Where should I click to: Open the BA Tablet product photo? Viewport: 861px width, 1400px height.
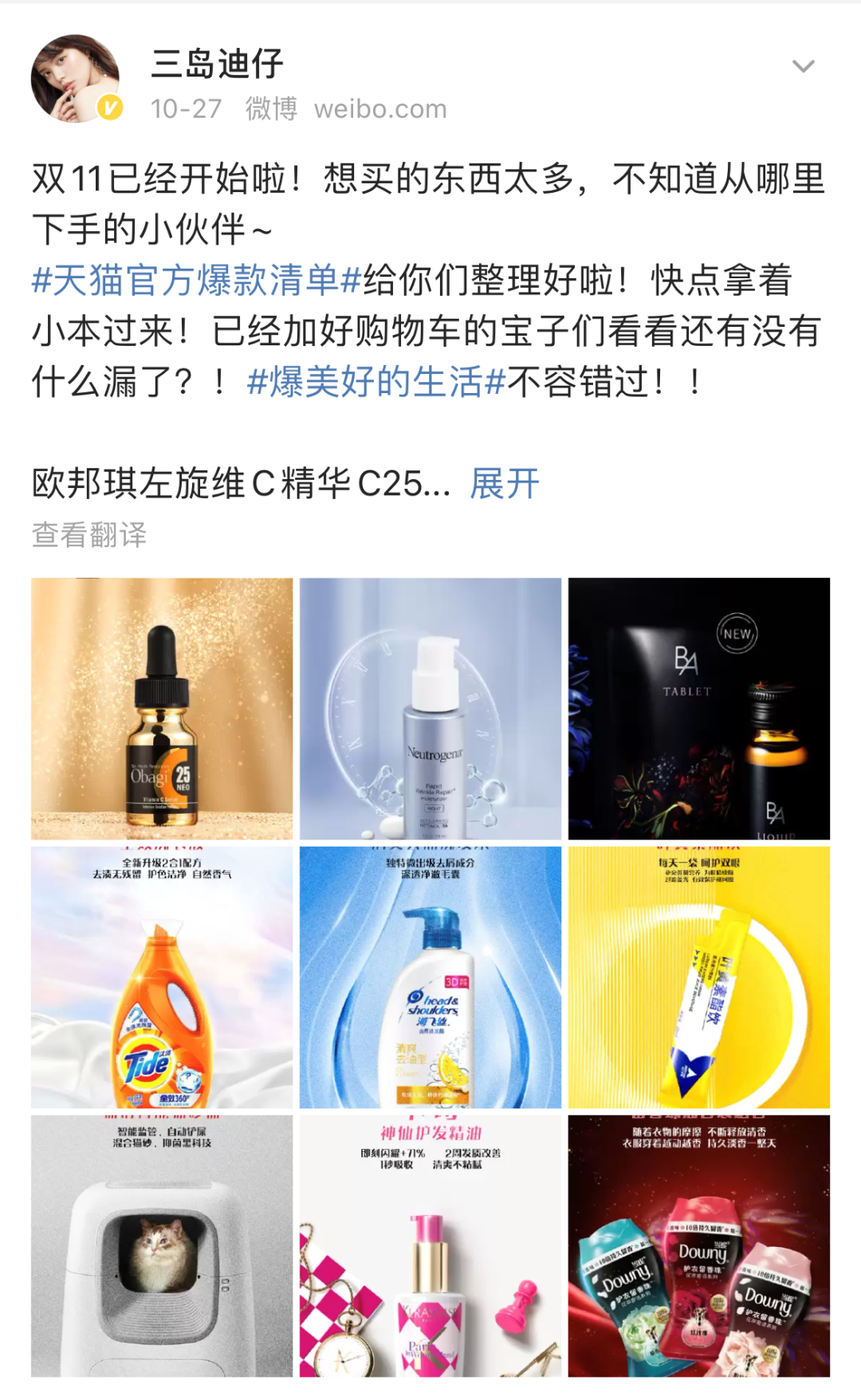click(x=698, y=708)
